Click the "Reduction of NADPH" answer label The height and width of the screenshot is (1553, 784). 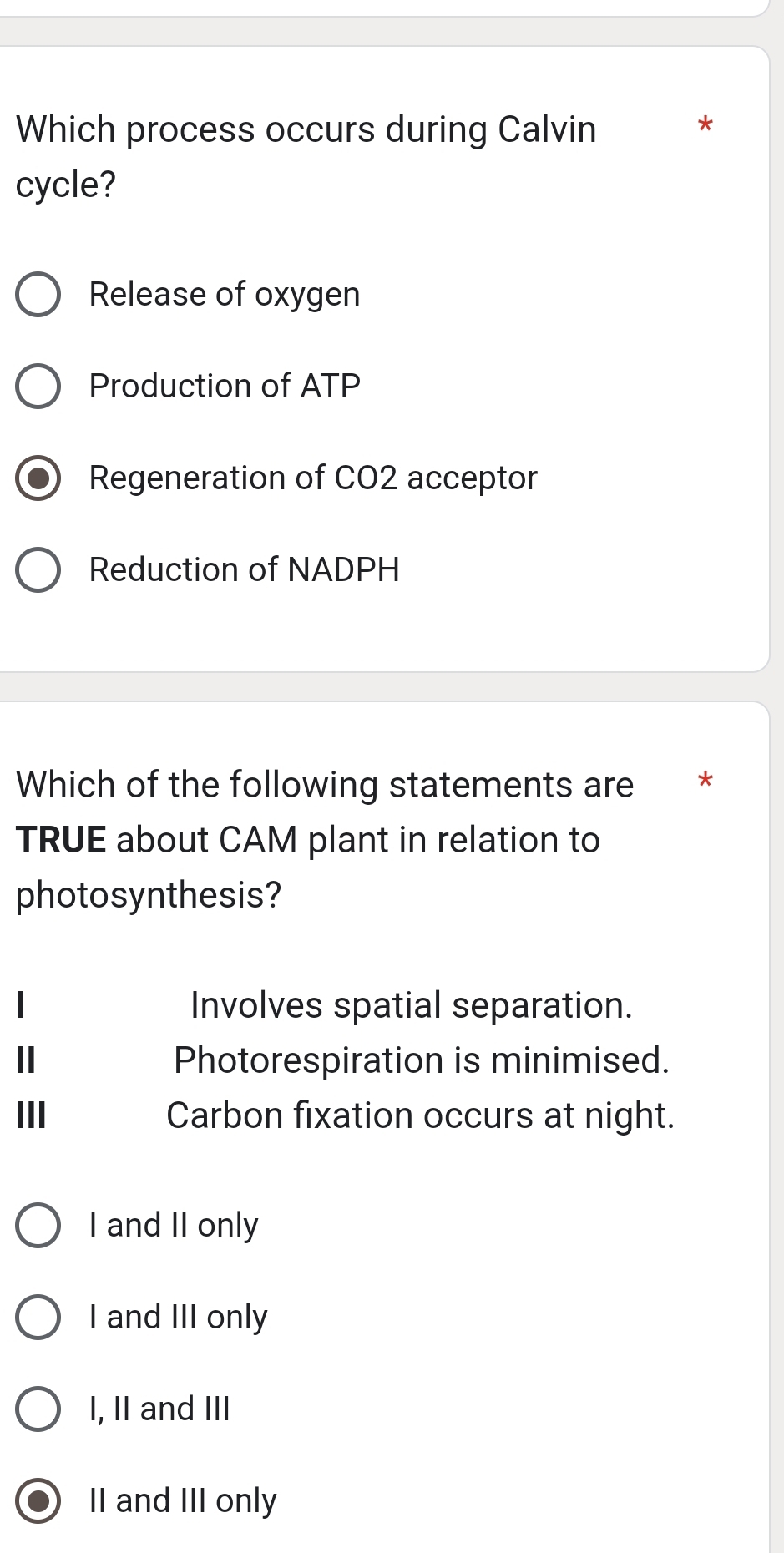point(244,569)
